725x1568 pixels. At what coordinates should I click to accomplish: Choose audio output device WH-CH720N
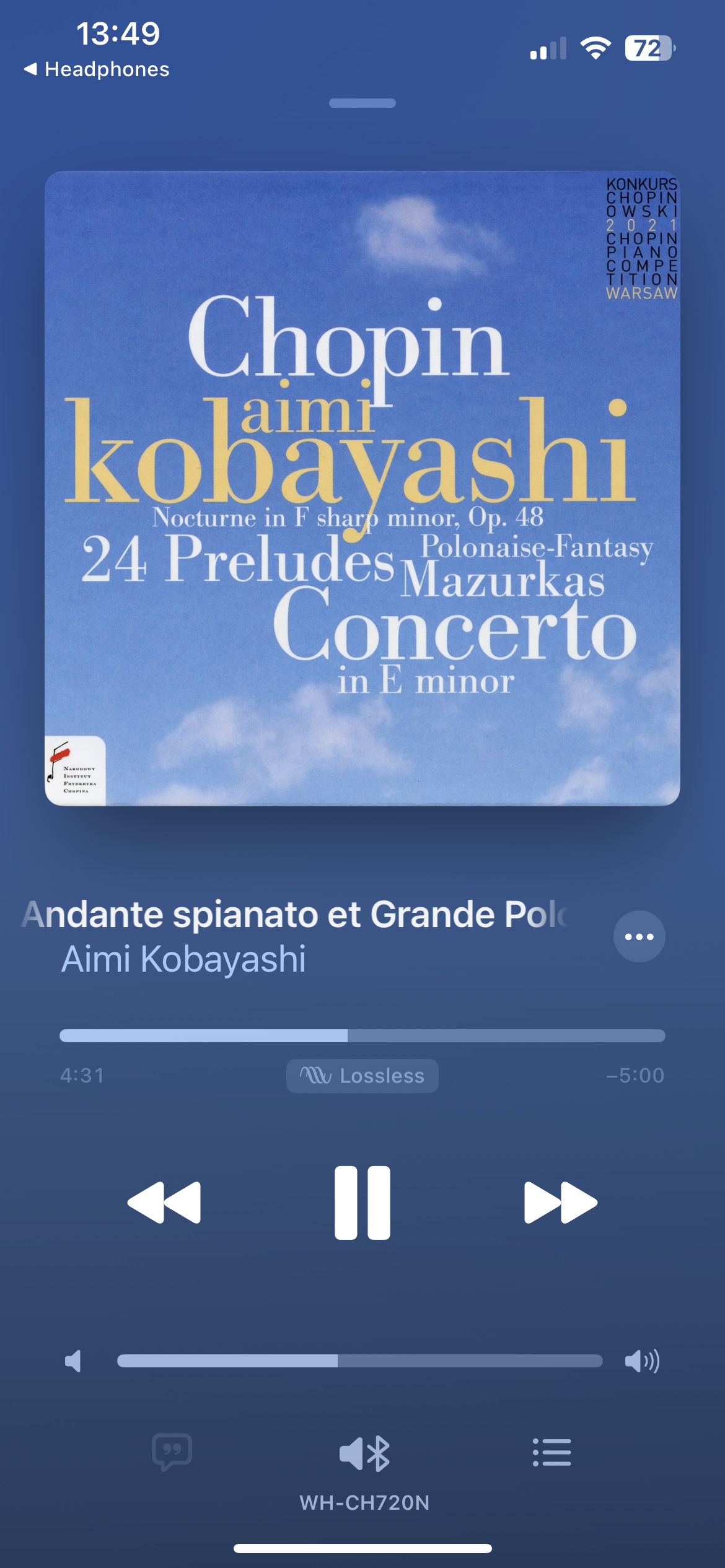(x=364, y=1453)
